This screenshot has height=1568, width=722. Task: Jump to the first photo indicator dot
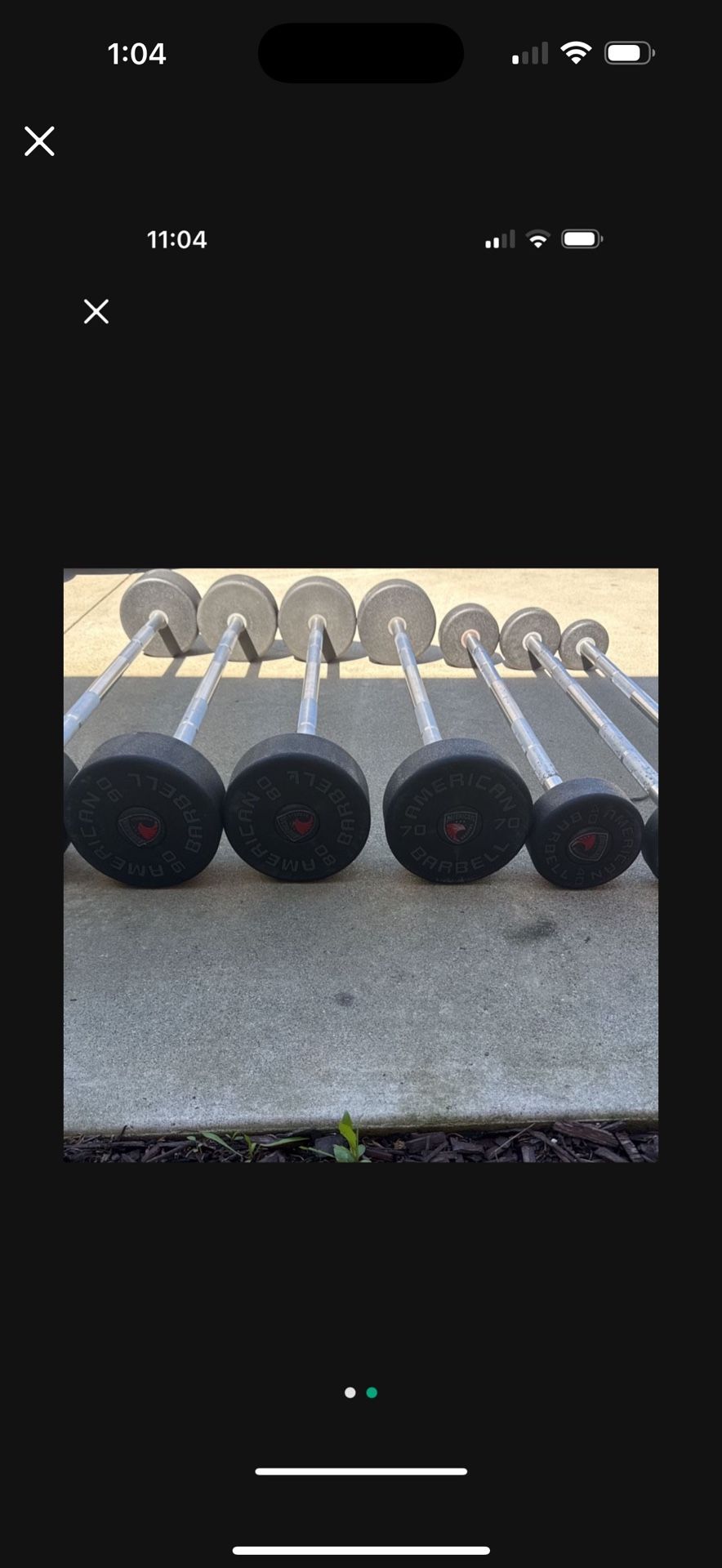[x=350, y=1392]
